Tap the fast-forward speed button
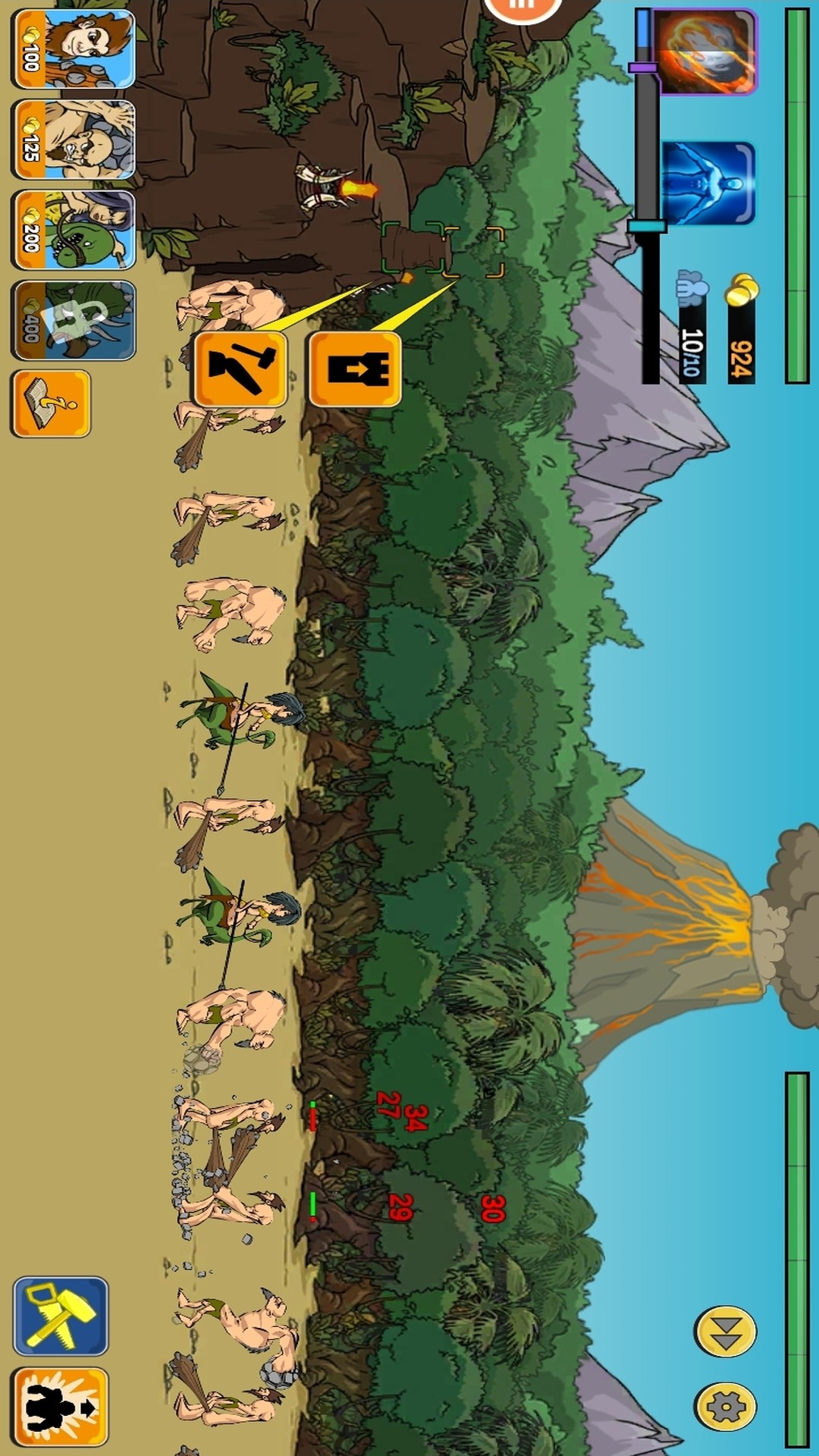The image size is (819, 1456). pyautogui.click(x=726, y=1331)
